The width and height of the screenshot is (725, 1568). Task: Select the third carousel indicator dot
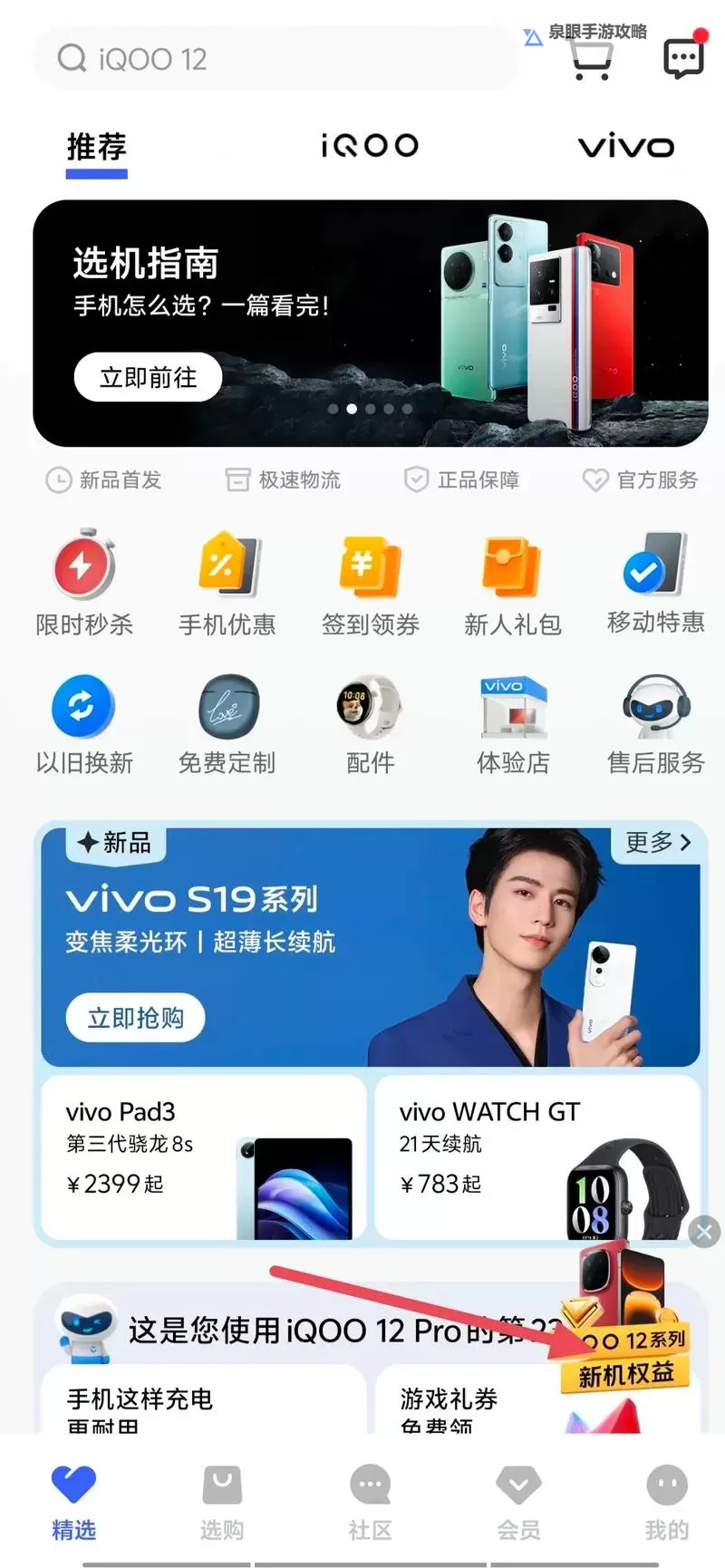[x=371, y=409]
